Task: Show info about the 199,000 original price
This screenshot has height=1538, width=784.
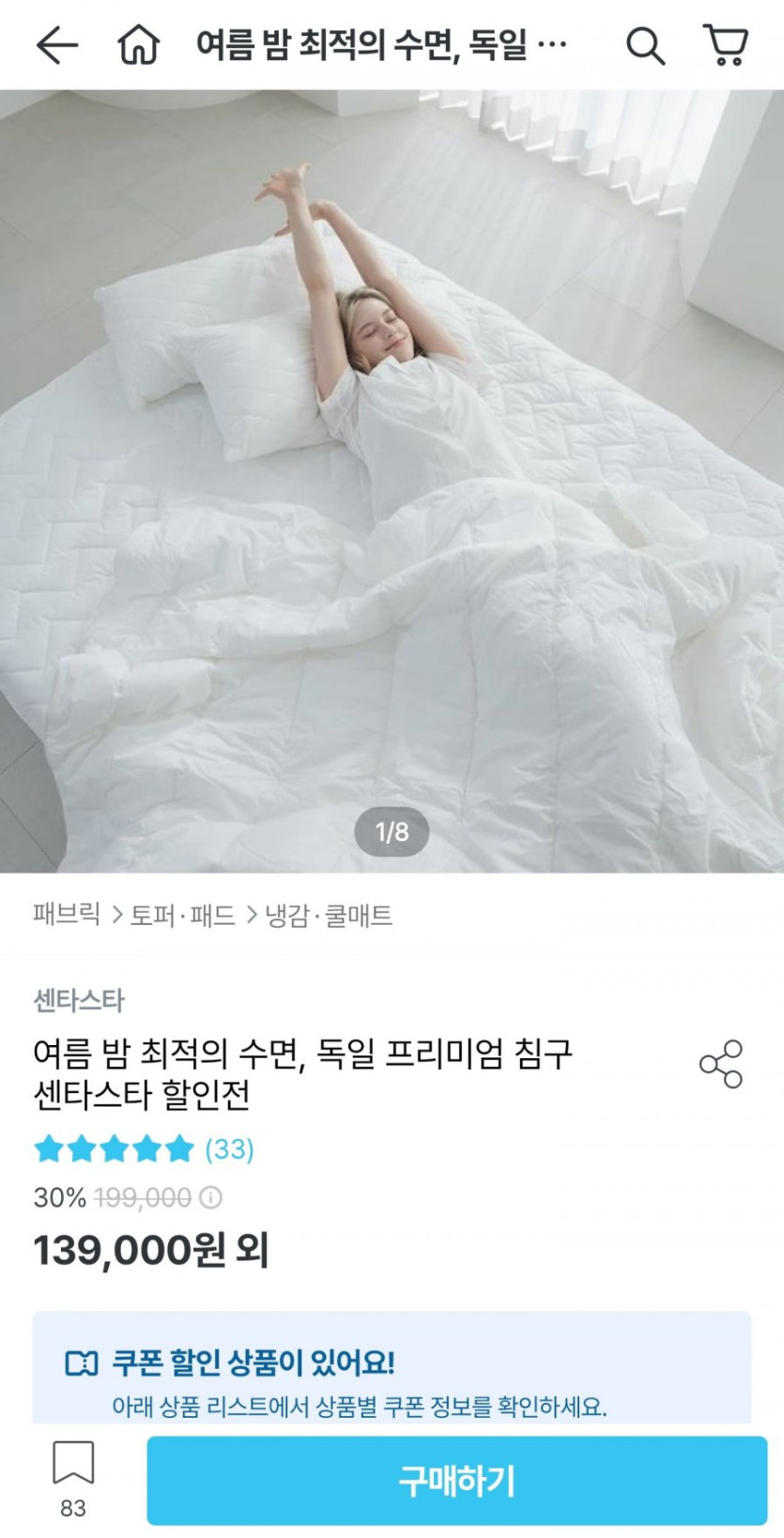Action: [211, 1197]
